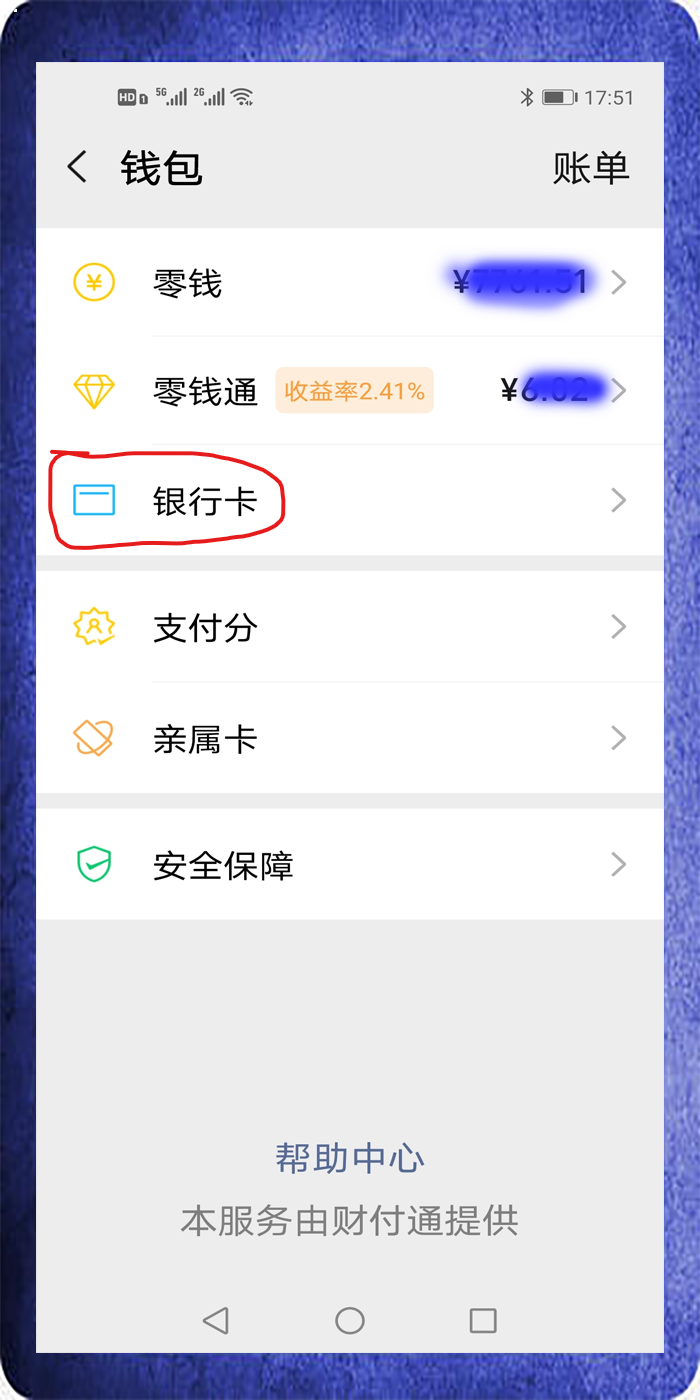Open 账单 in the top bar
Viewport: 700px width, 1400px height.
[x=590, y=167]
